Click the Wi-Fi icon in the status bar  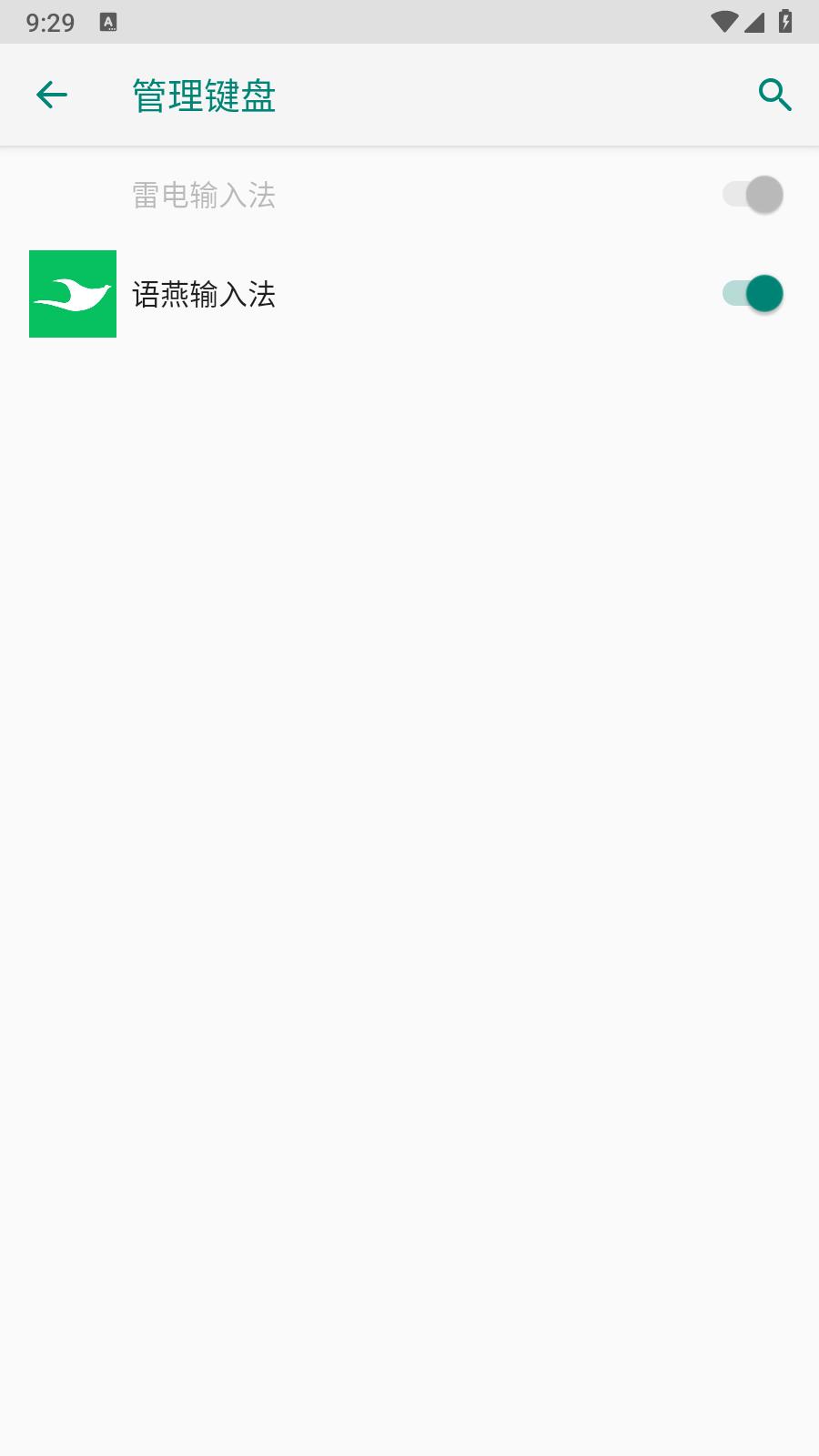coord(723,21)
